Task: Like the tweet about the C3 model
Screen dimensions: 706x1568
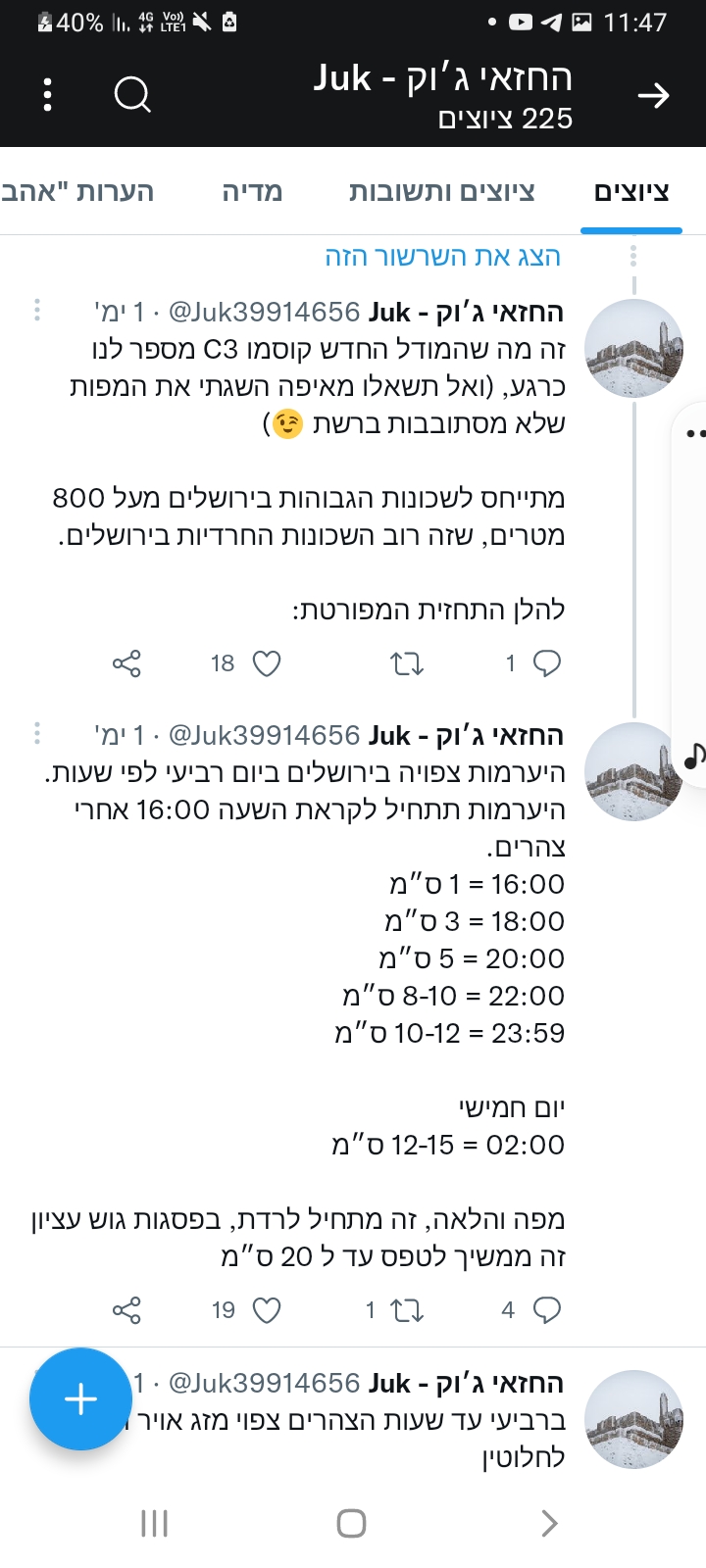Action: 267,663
